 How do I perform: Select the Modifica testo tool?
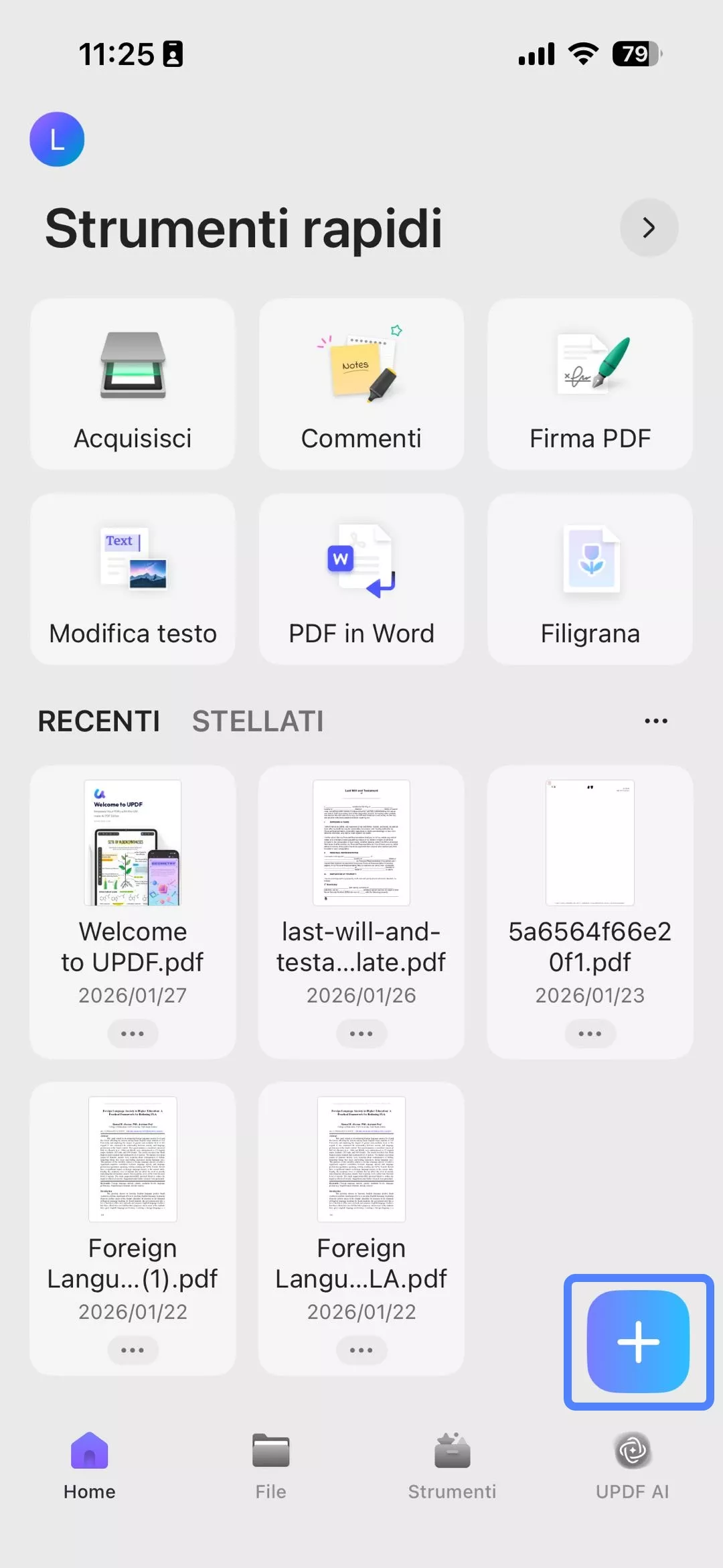click(132, 579)
